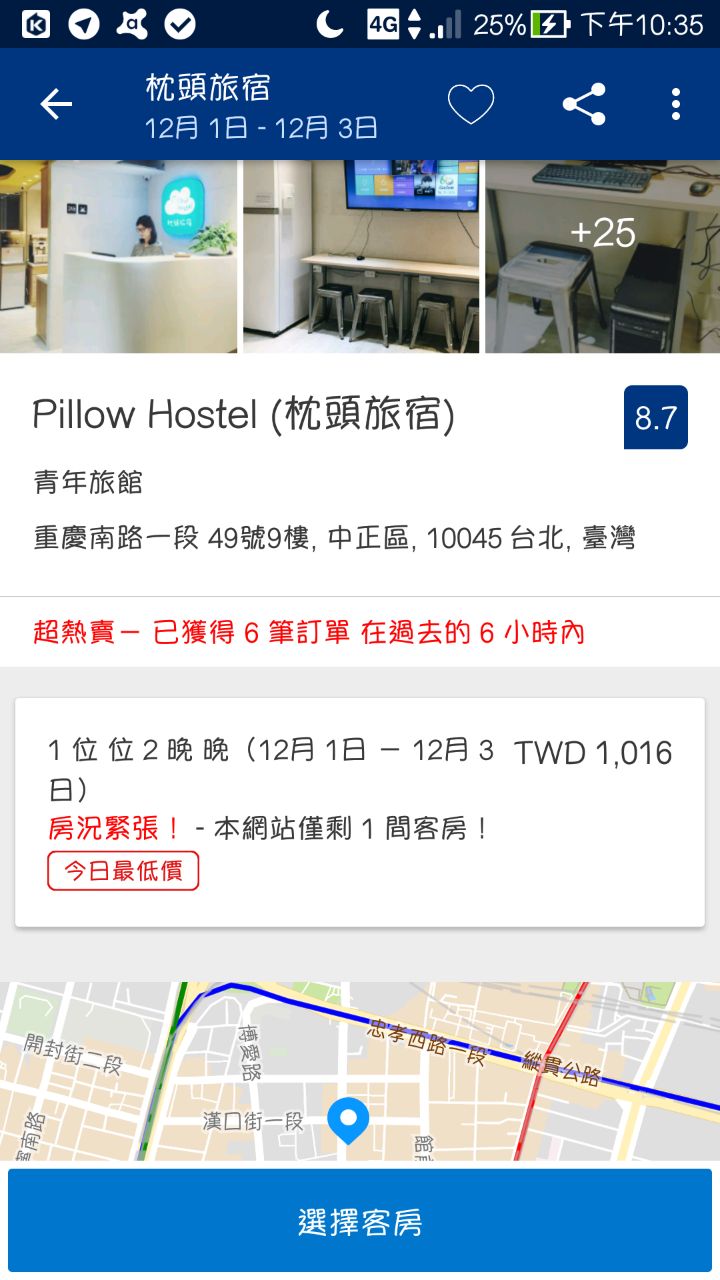Open the map showing the hostel location

(x=360, y=1070)
